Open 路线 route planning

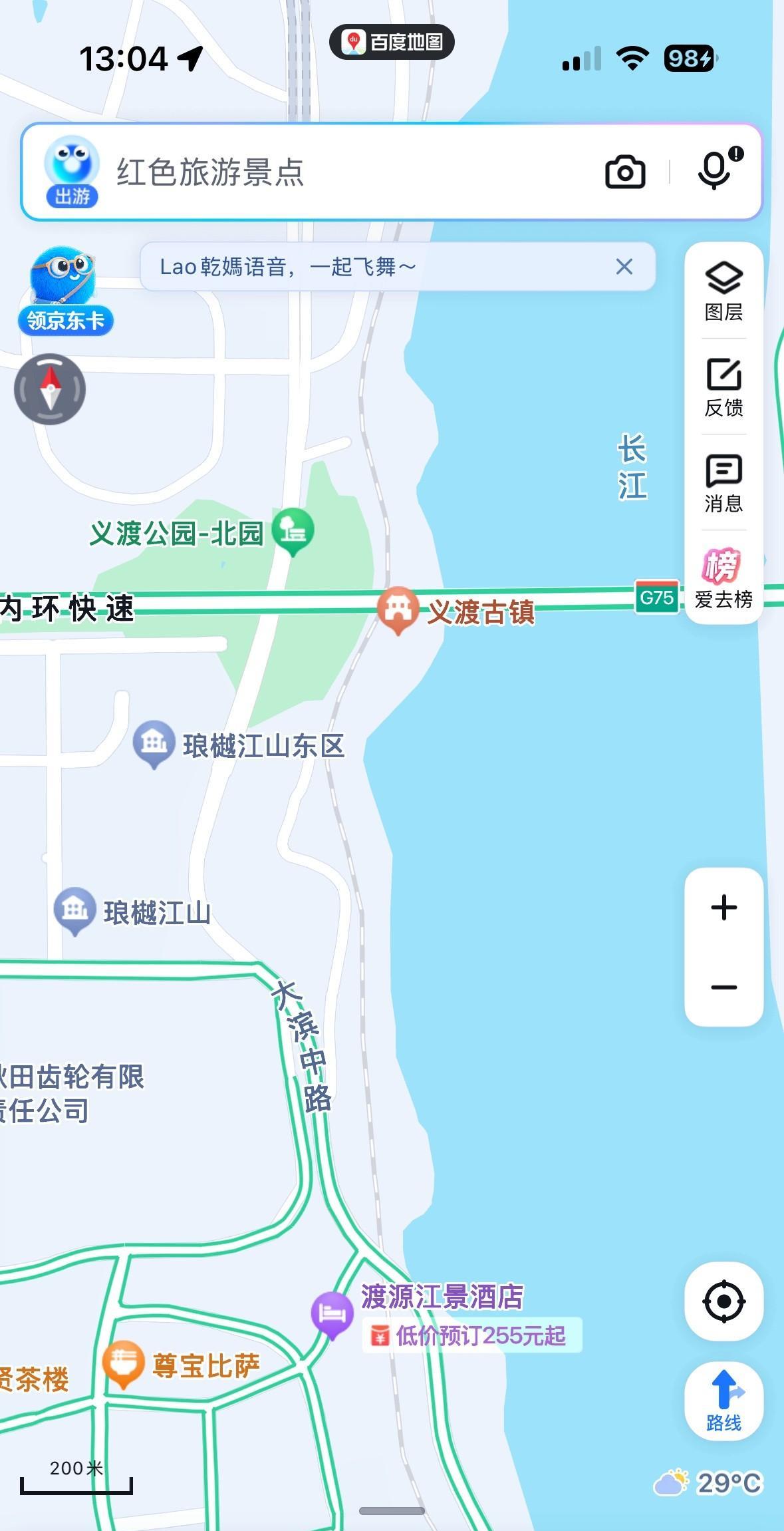(x=723, y=1401)
